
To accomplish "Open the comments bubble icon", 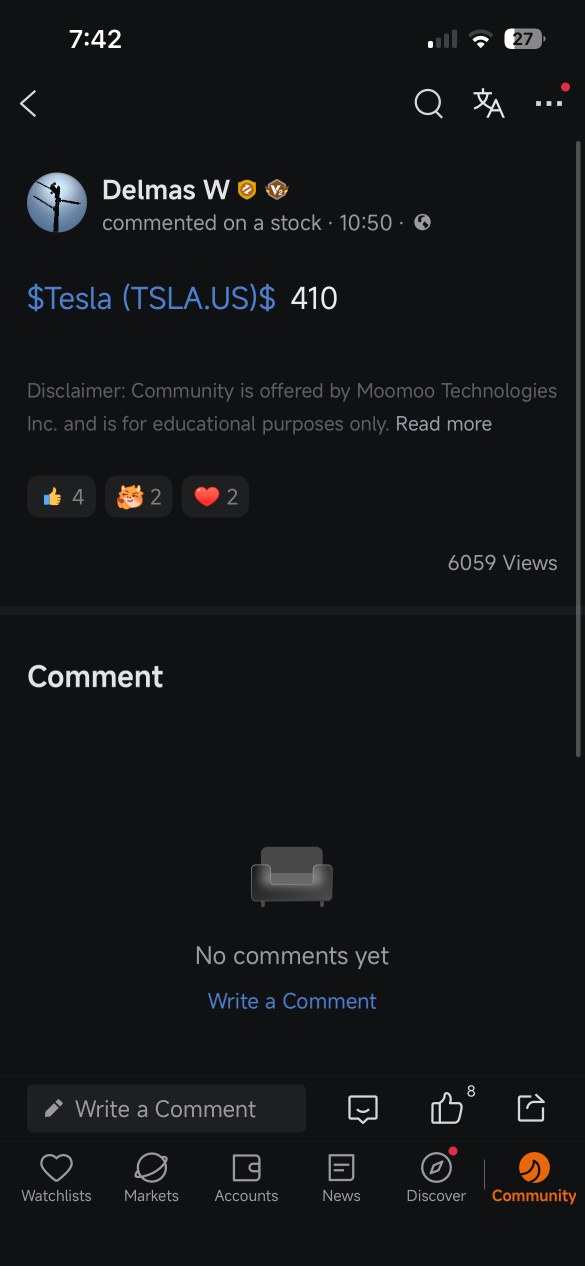I will [363, 1109].
